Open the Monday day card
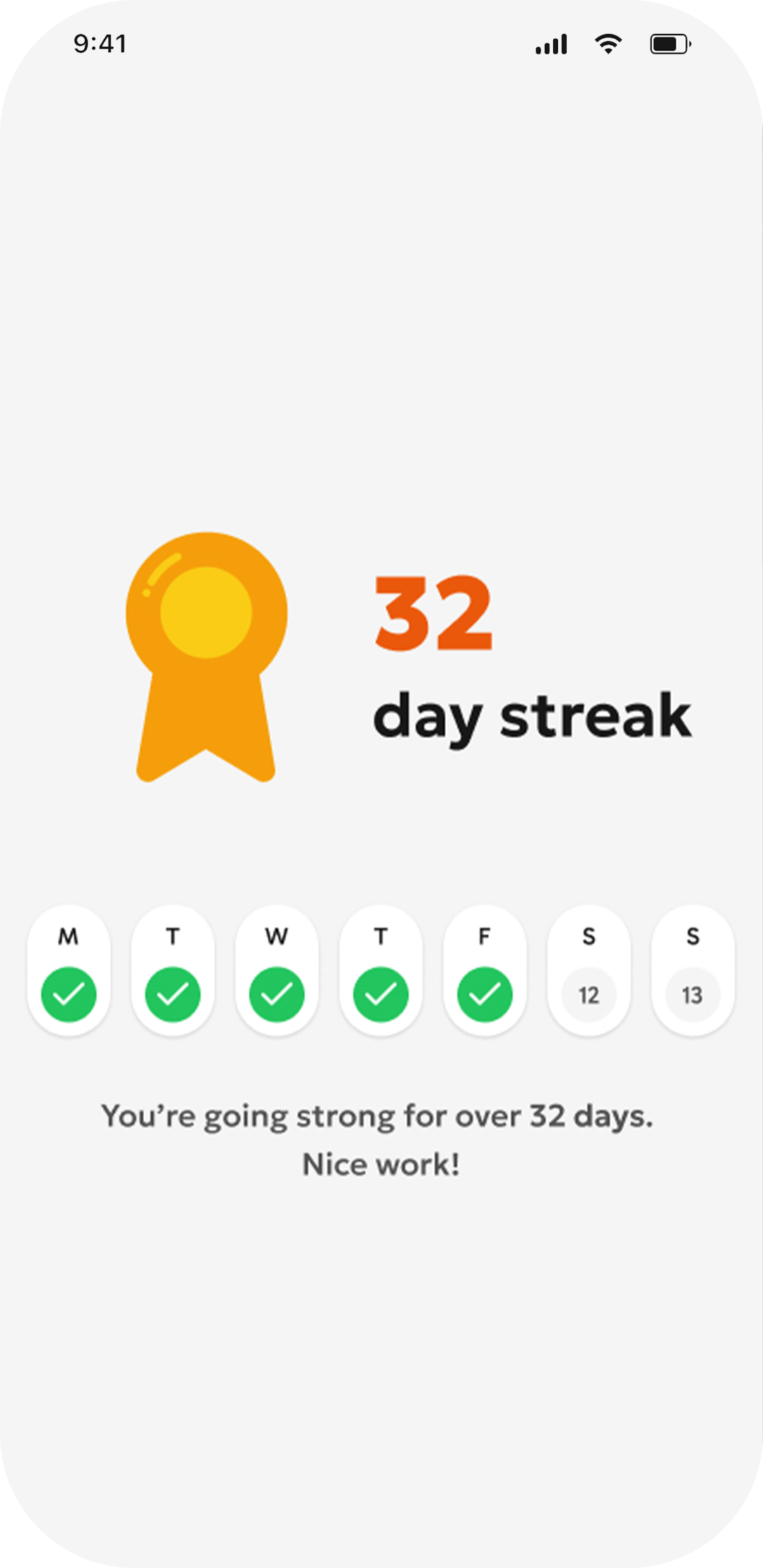Screen dimensions: 763x1568 68,971
